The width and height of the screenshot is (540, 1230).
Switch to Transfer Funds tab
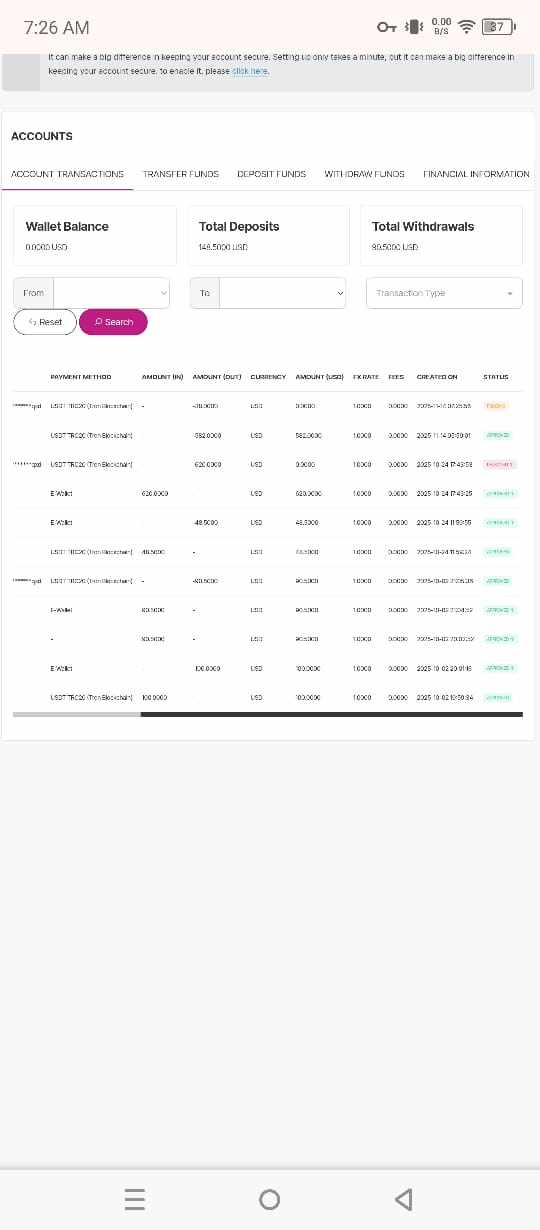point(181,174)
